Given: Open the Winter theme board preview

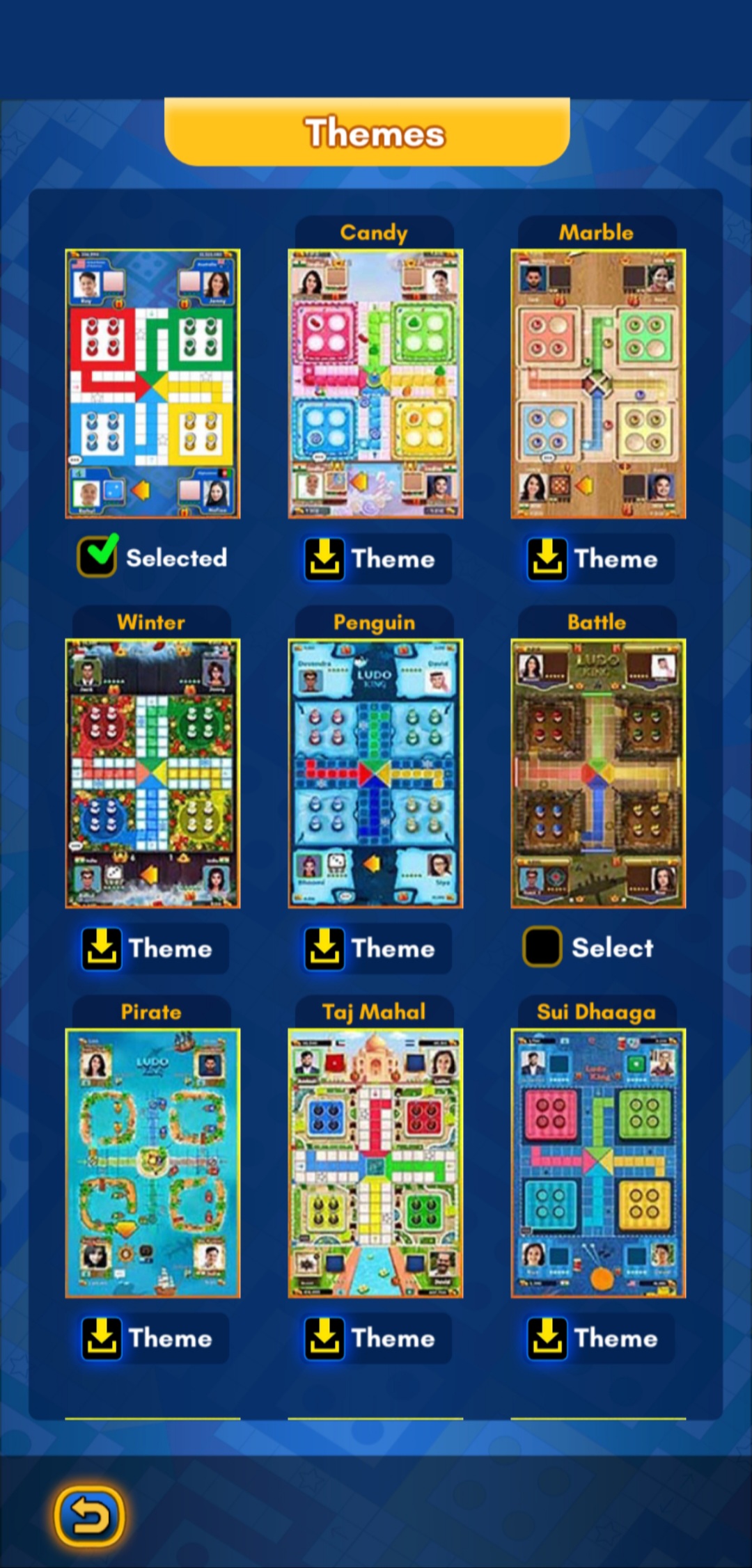Looking at the screenshot, I should click(x=152, y=773).
